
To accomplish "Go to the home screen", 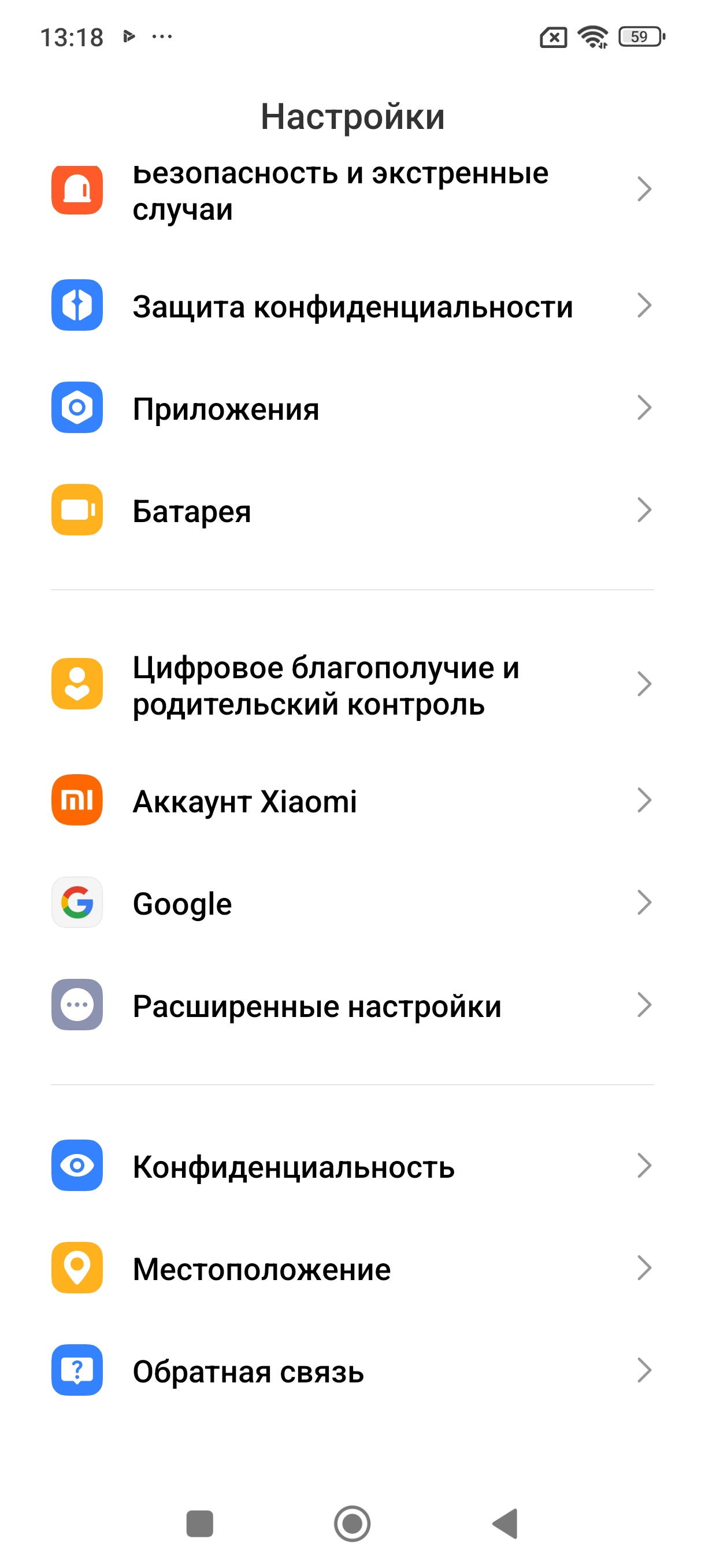I will [x=352, y=1523].
